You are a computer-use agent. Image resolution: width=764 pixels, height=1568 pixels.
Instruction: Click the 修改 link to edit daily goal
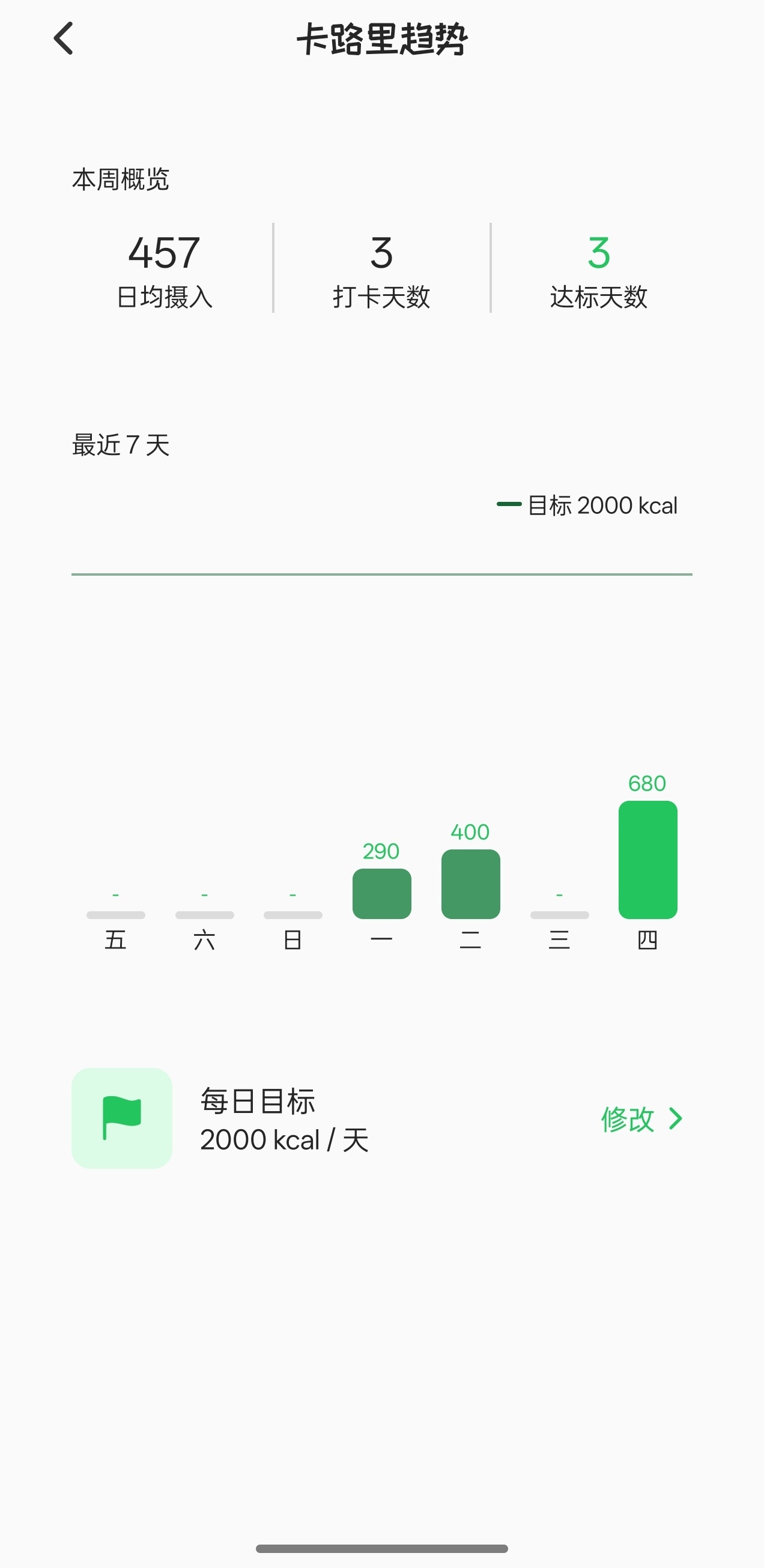[628, 1119]
